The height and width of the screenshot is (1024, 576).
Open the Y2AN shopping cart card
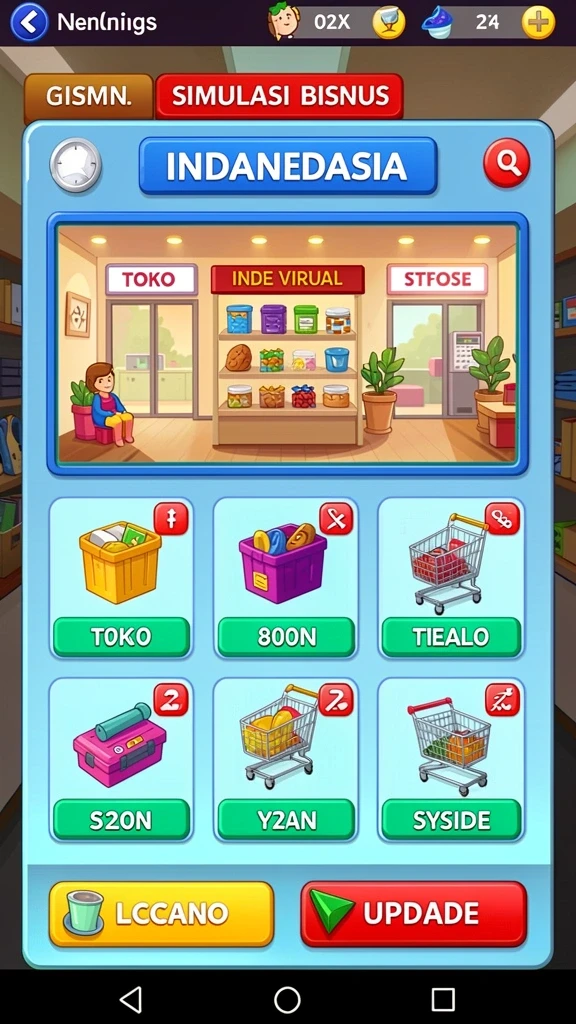286,760
